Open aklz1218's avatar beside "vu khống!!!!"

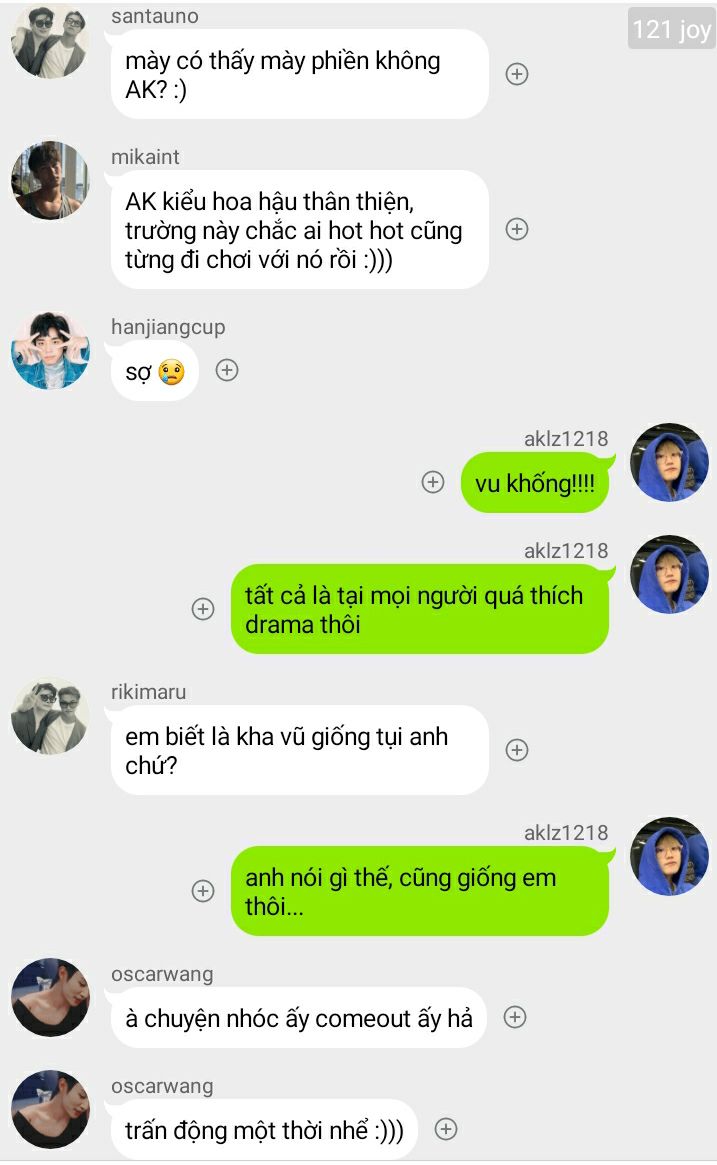[x=669, y=462]
